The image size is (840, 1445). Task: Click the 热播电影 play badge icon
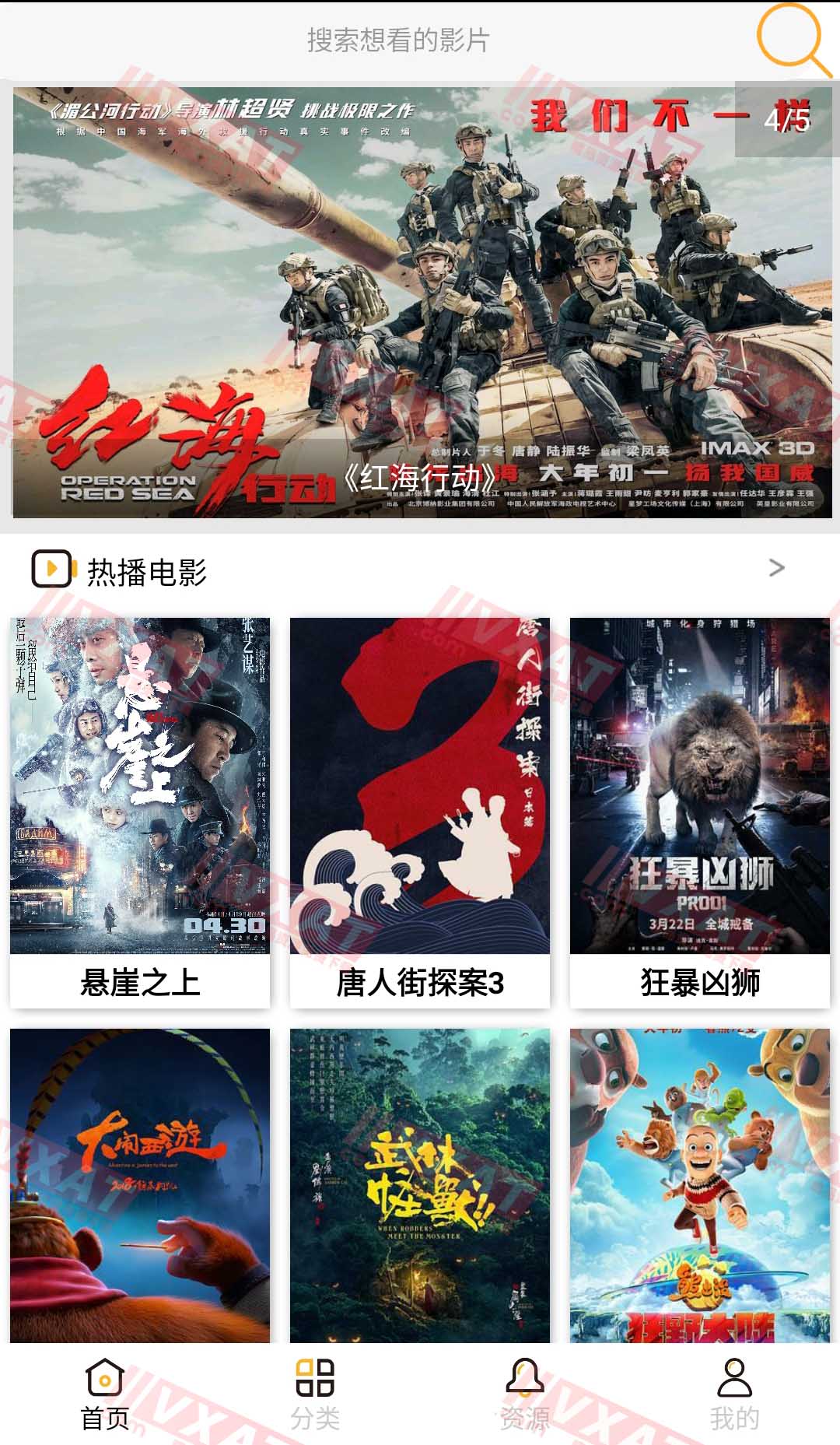click(x=54, y=570)
